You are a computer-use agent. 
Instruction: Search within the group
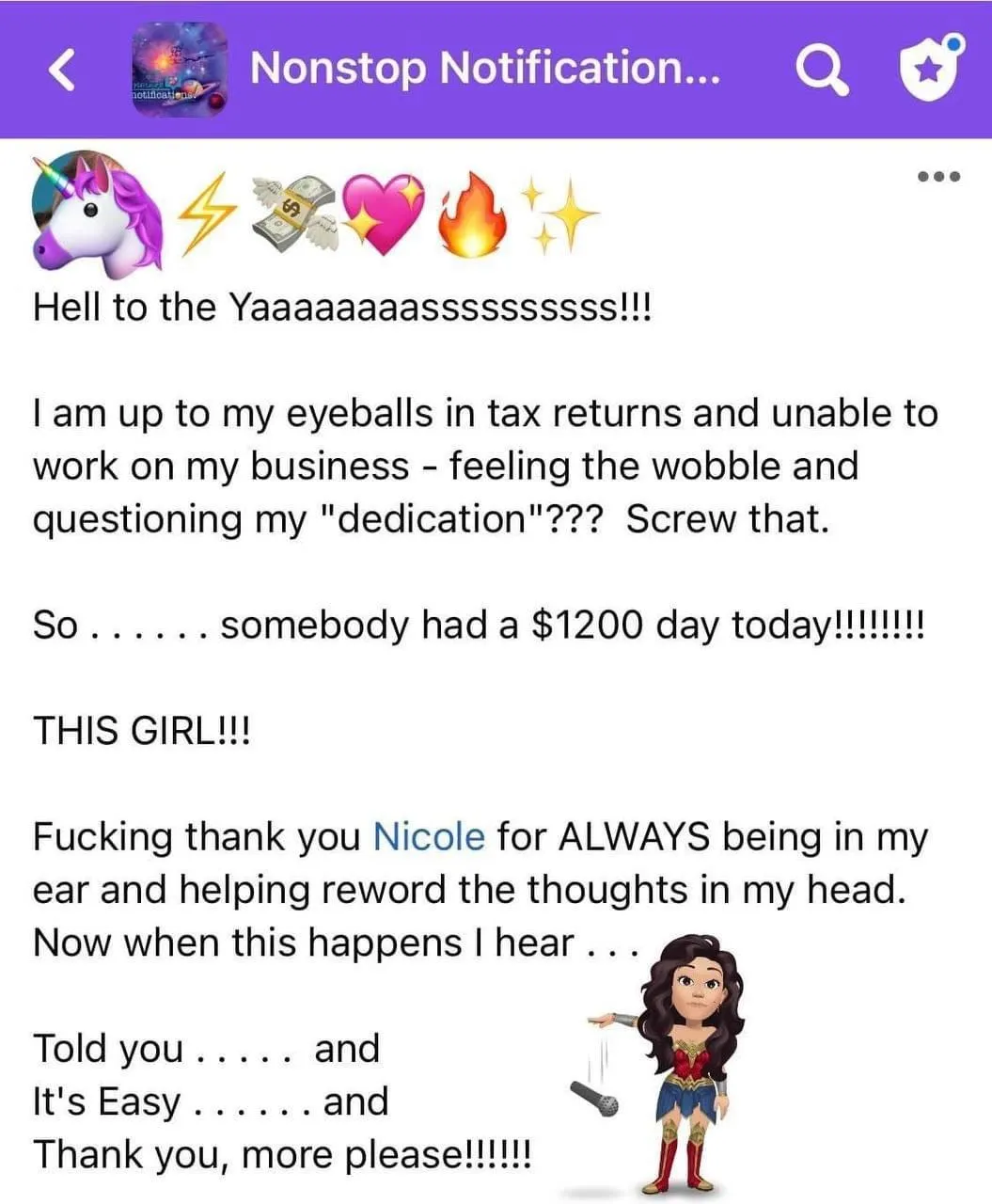(x=822, y=70)
